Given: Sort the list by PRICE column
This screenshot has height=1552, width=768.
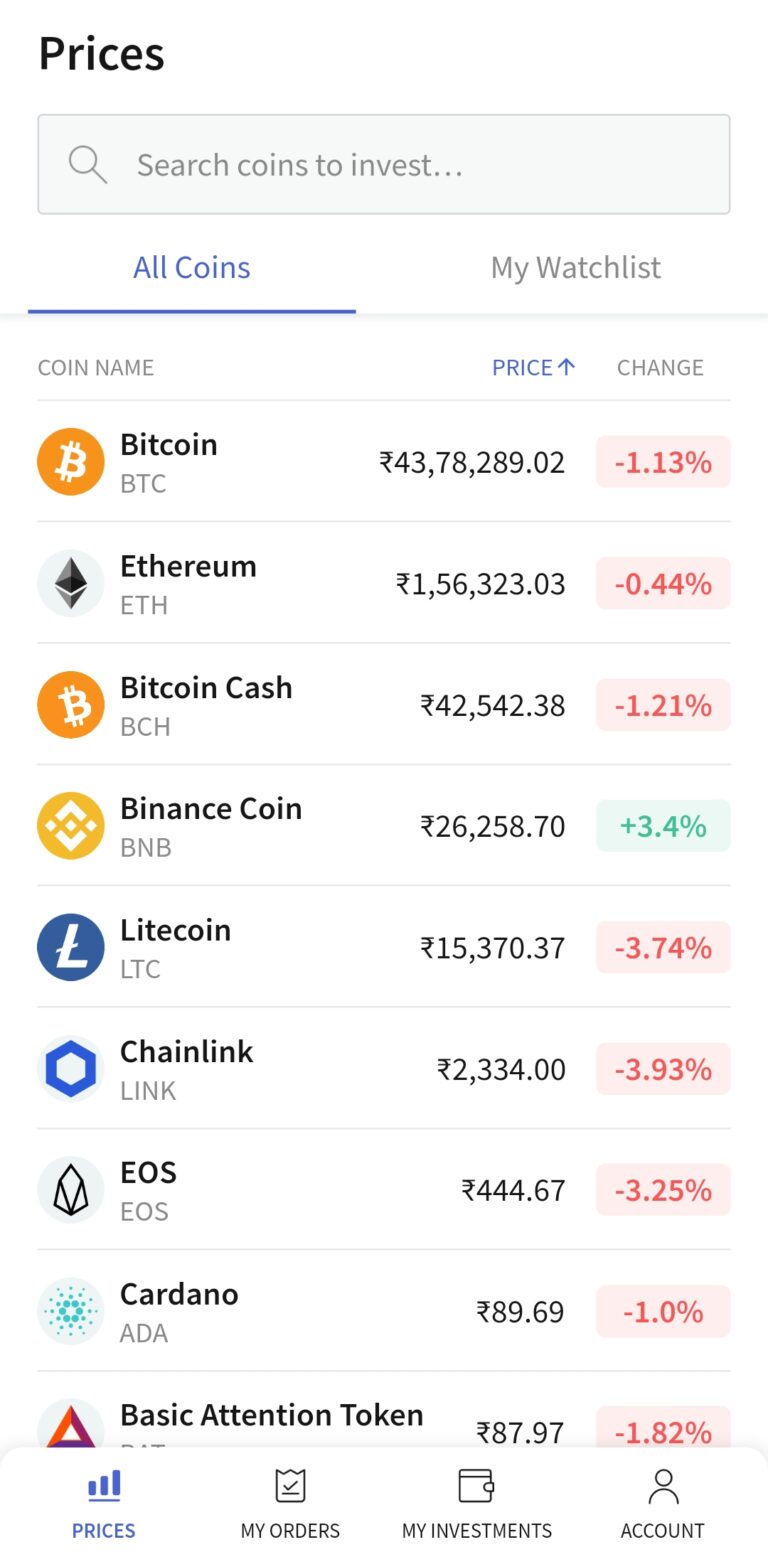Looking at the screenshot, I should [533, 367].
